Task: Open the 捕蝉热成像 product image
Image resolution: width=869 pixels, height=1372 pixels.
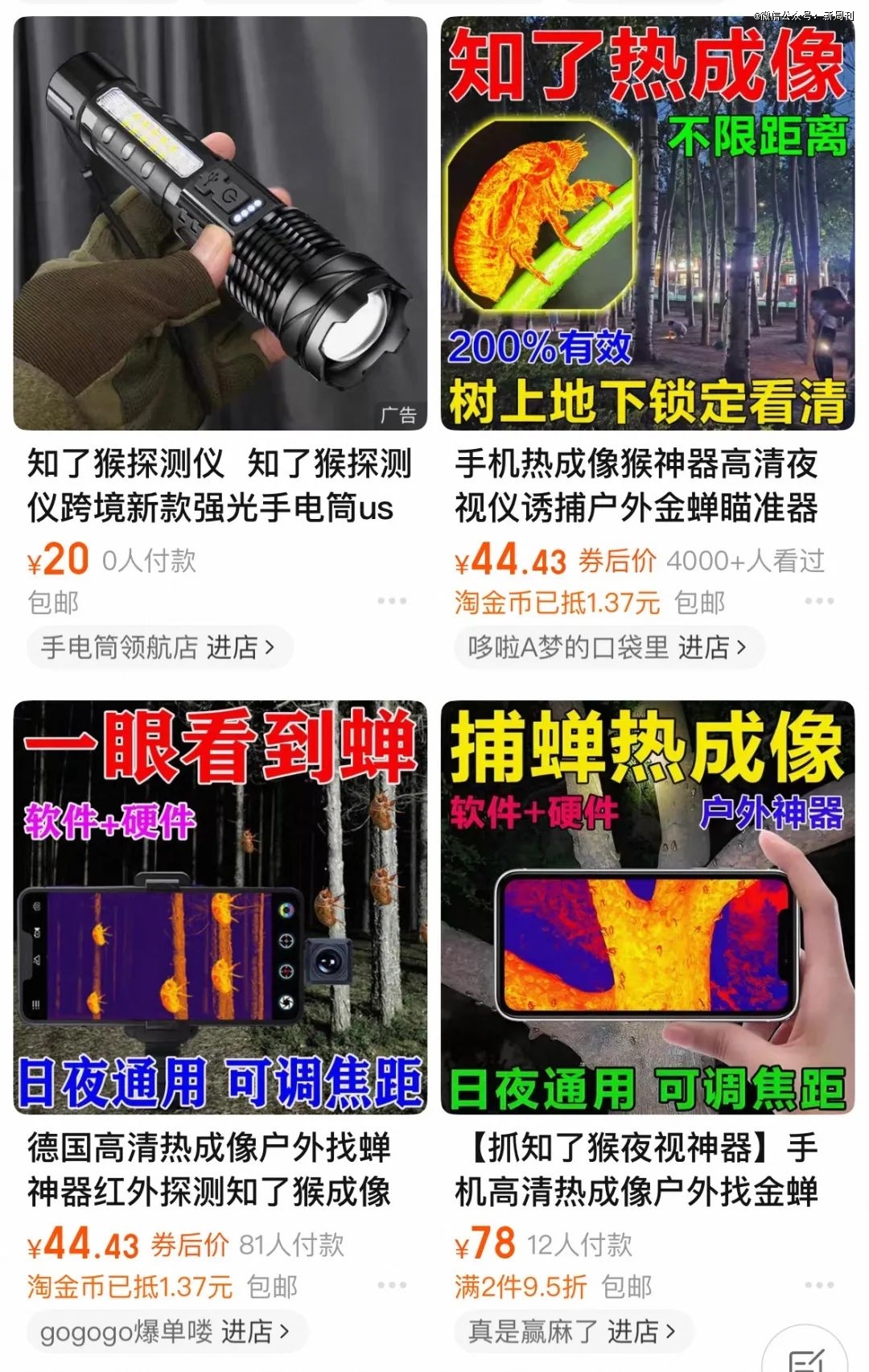Action: point(648,907)
